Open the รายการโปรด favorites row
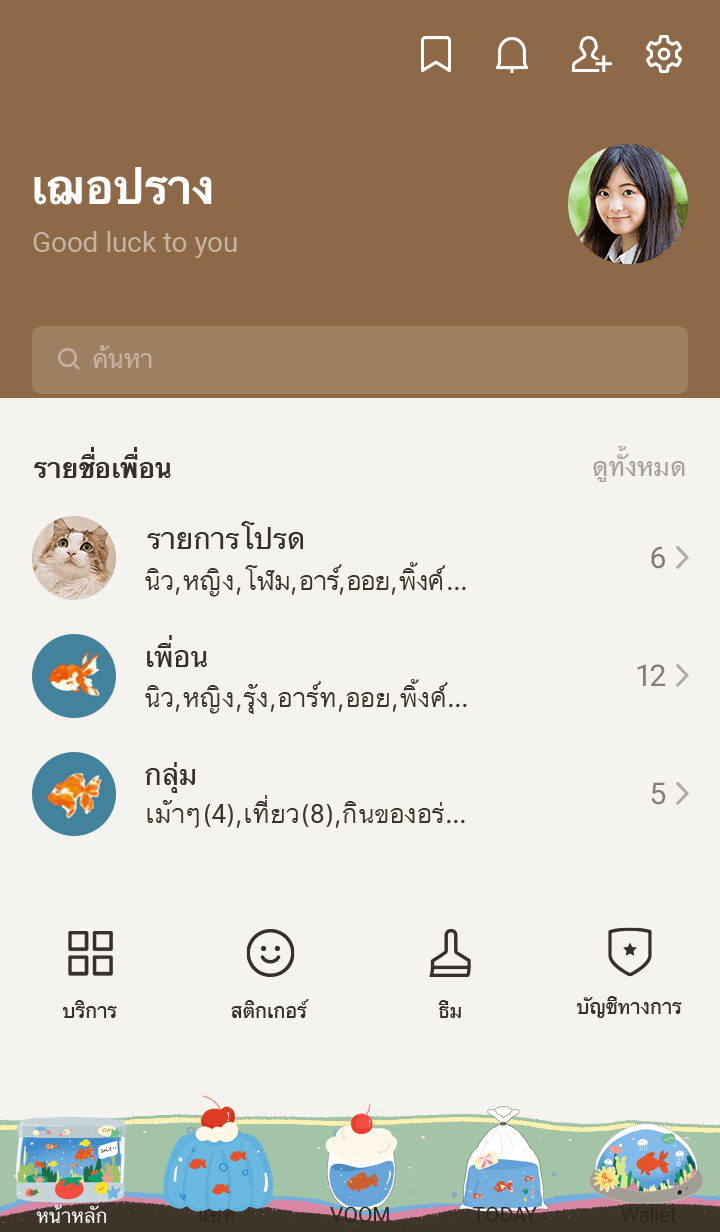The width and height of the screenshot is (720, 1232). click(360, 558)
